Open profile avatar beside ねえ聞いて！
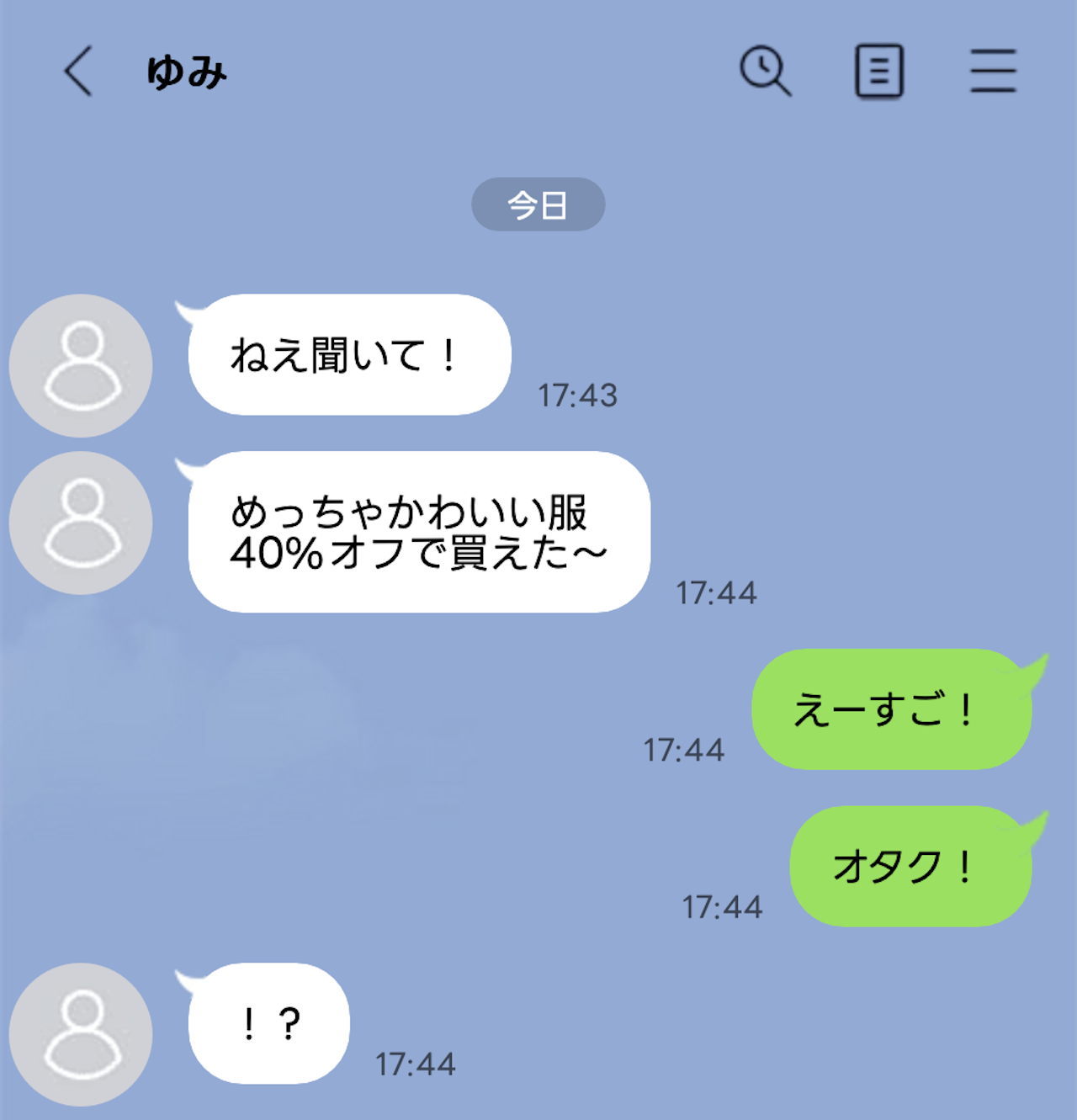The image size is (1077, 1120). (81, 365)
